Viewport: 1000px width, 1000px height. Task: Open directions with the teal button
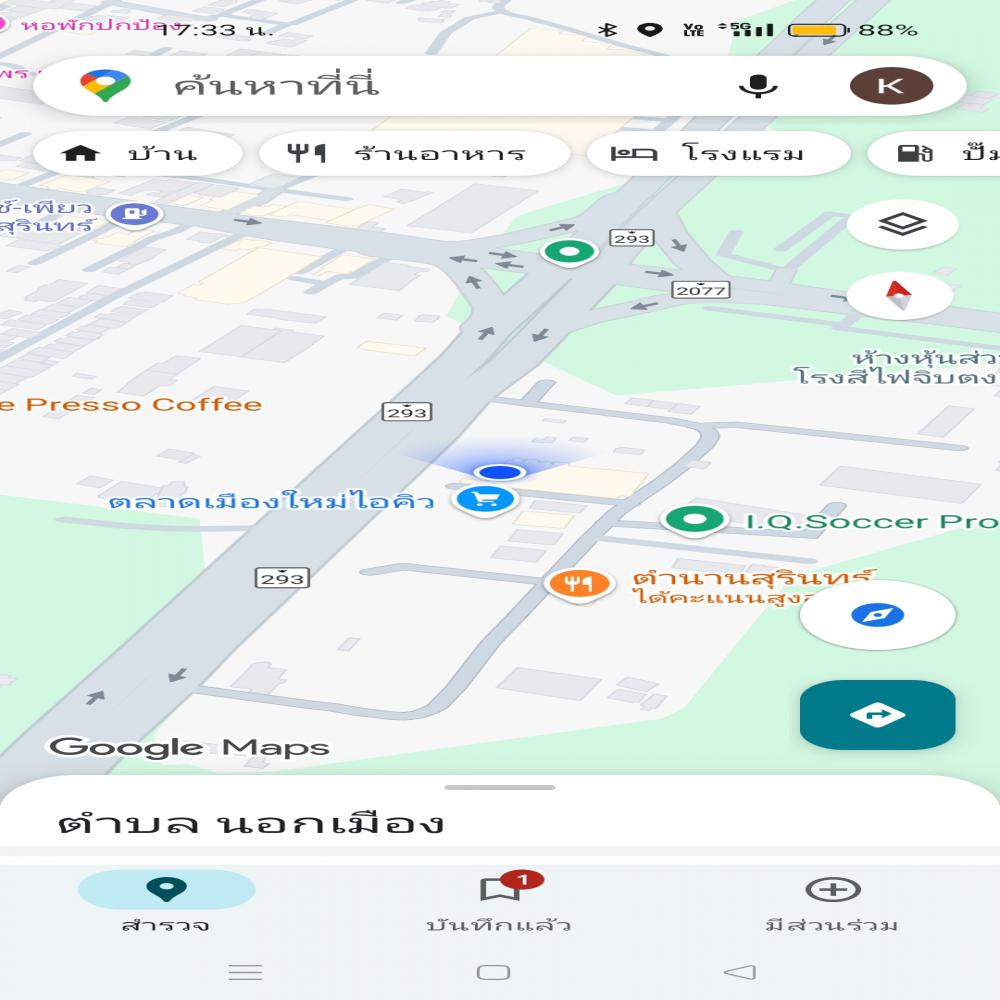(877, 715)
